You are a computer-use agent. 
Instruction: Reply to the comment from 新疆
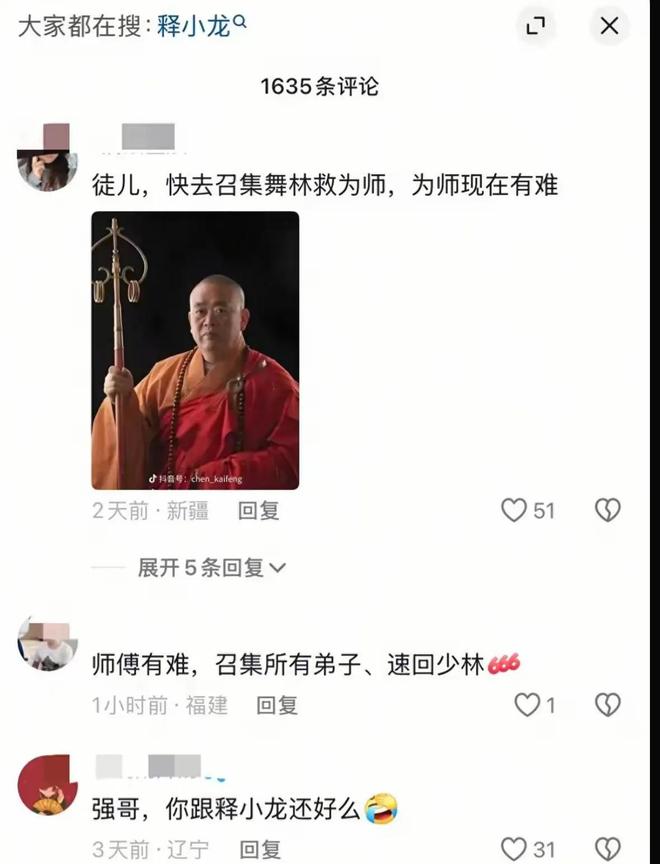click(258, 511)
